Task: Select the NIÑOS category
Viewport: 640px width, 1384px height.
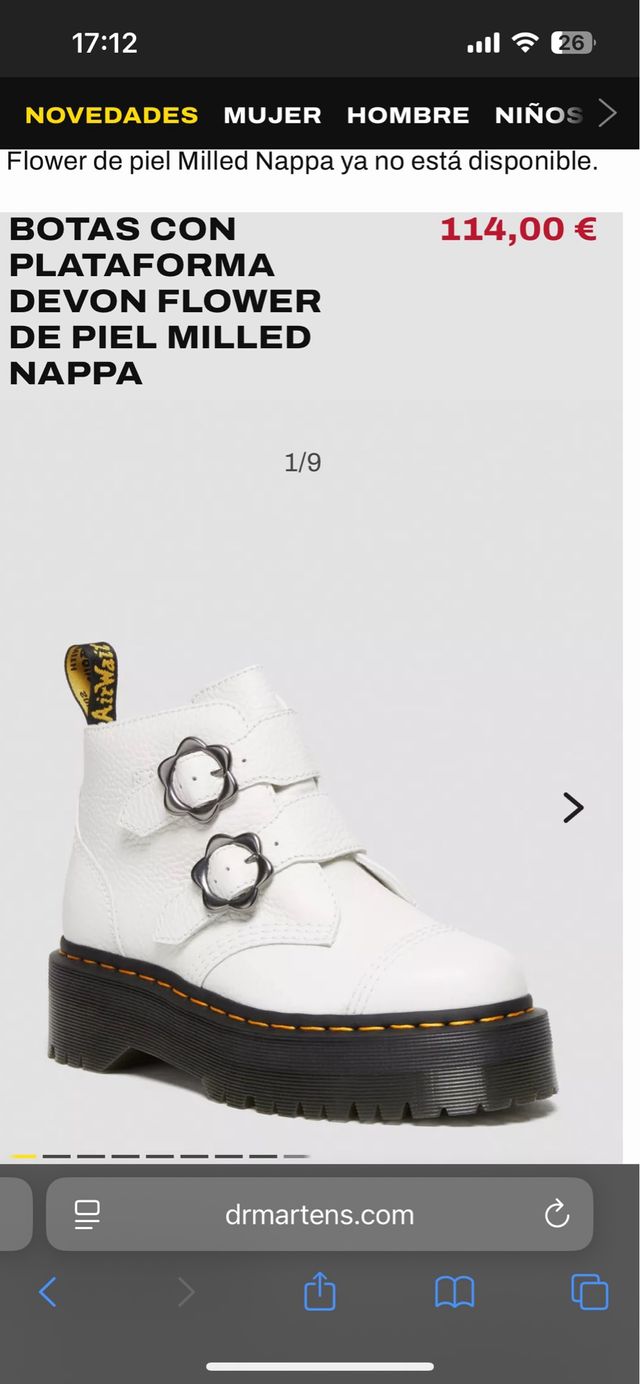Action: pos(538,115)
